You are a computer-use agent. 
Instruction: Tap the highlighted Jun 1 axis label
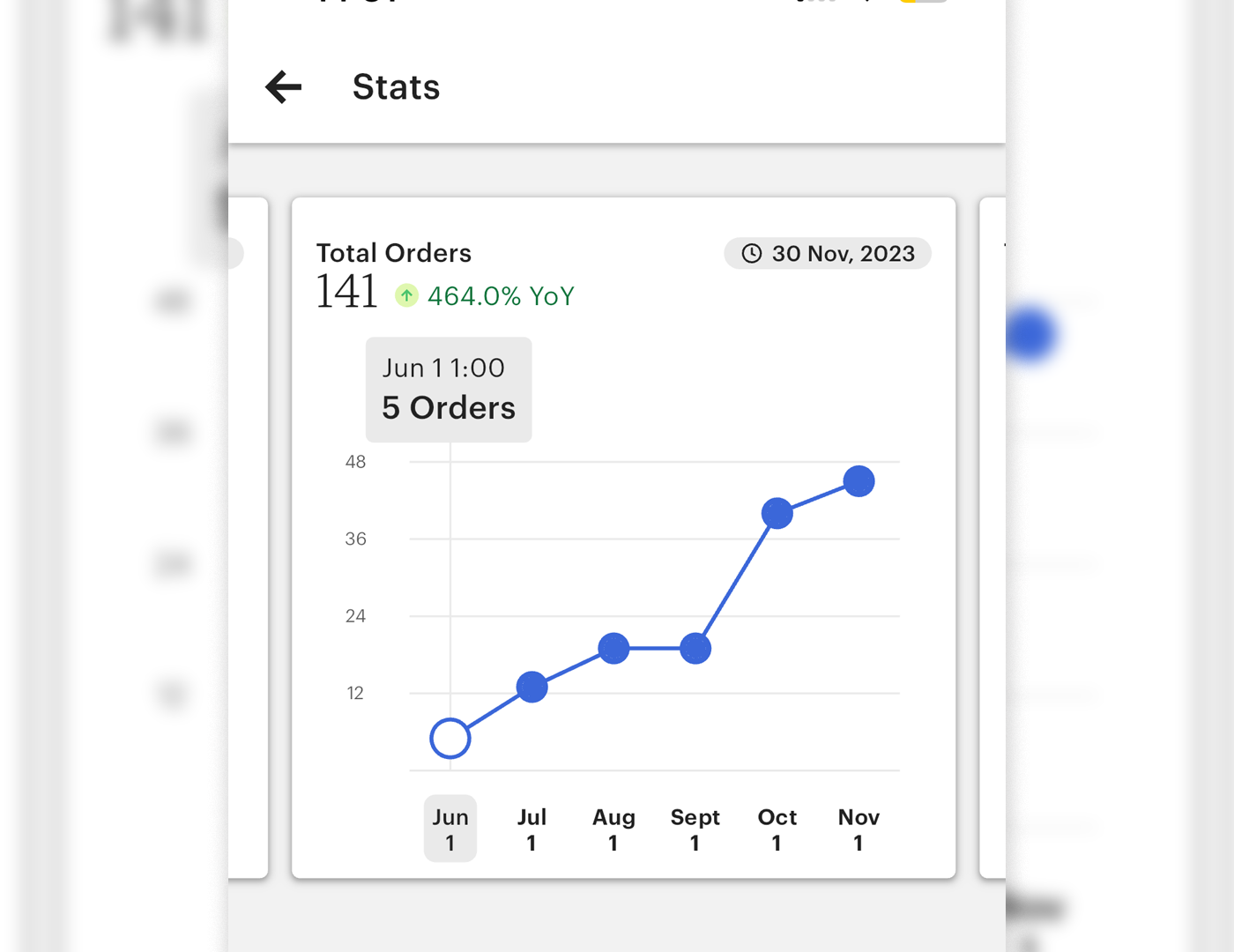(450, 829)
